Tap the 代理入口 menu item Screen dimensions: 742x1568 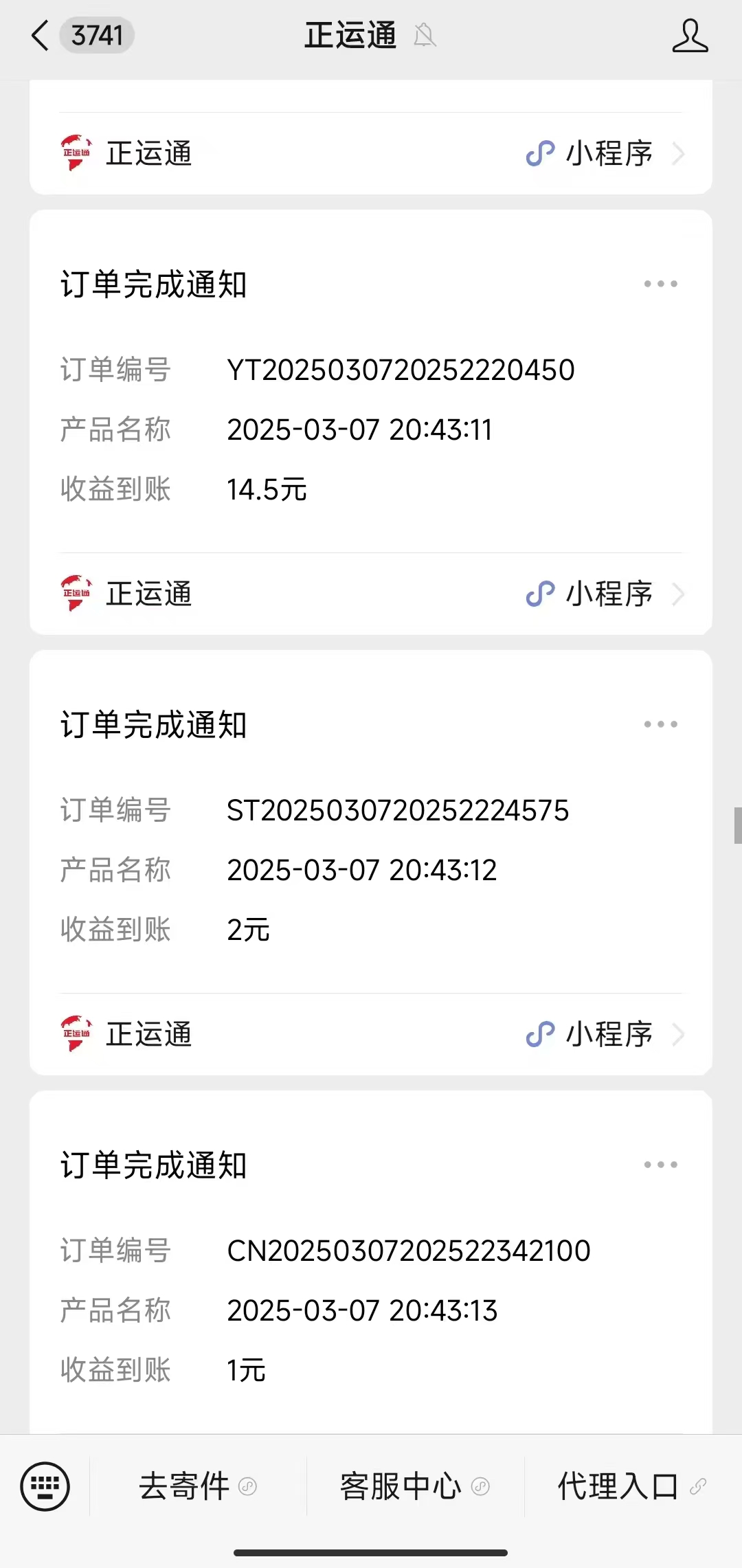(x=632, y=1487)
